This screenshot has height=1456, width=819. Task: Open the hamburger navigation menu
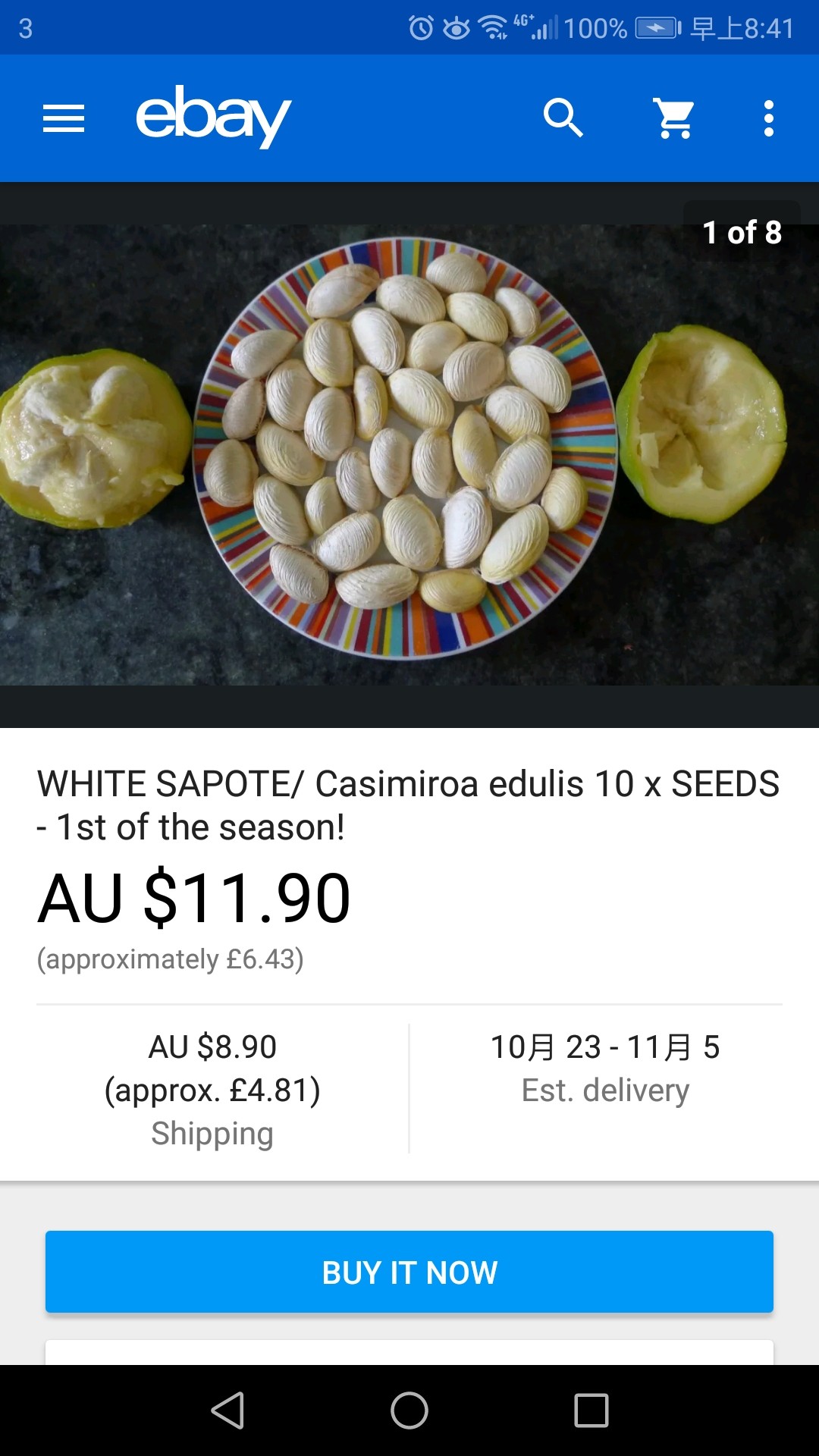click(x=64, y=118)
